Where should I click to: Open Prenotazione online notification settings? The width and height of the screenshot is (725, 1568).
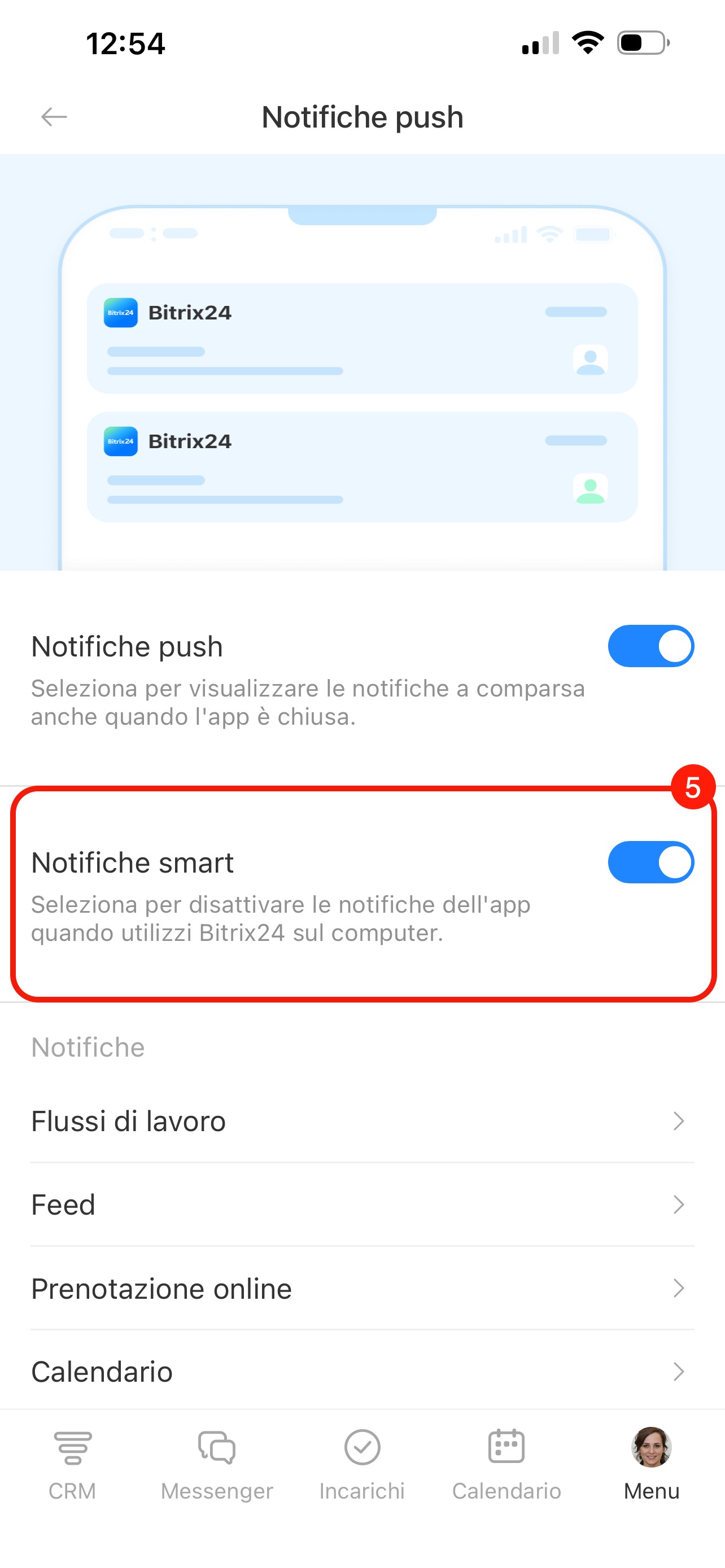(x=362, y=1288)
